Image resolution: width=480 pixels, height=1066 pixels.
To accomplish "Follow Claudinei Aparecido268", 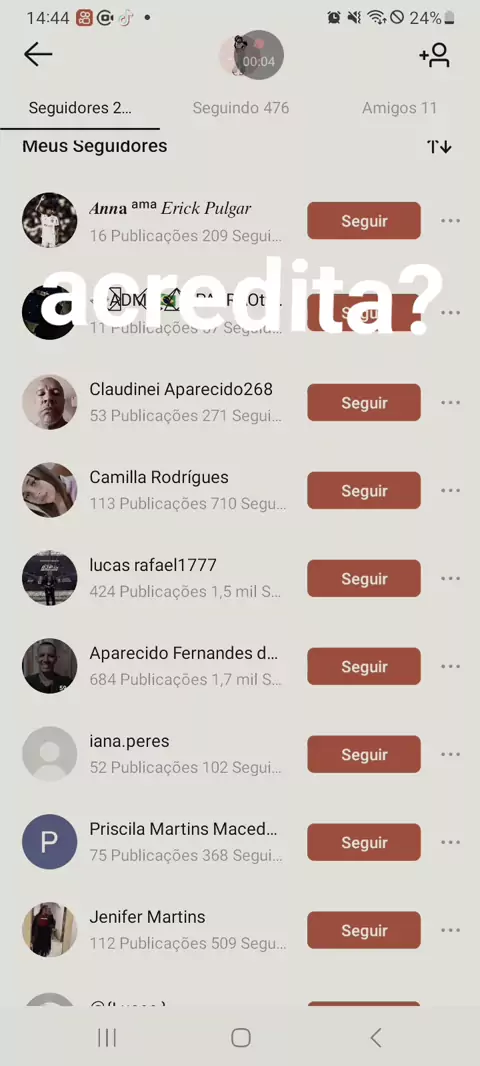I will pyautogui.click(x=364, y=402).
